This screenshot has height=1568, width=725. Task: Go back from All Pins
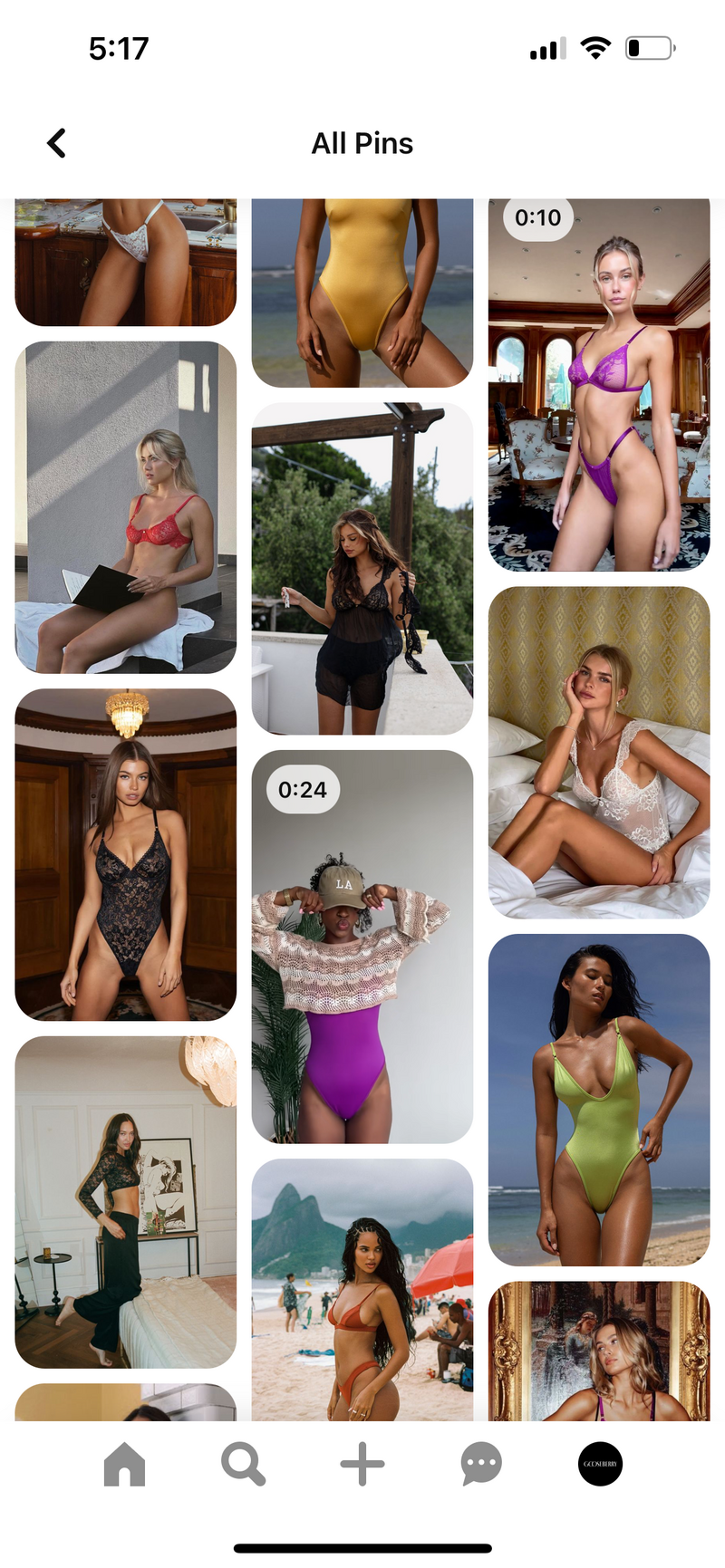[x=56, y=143]
